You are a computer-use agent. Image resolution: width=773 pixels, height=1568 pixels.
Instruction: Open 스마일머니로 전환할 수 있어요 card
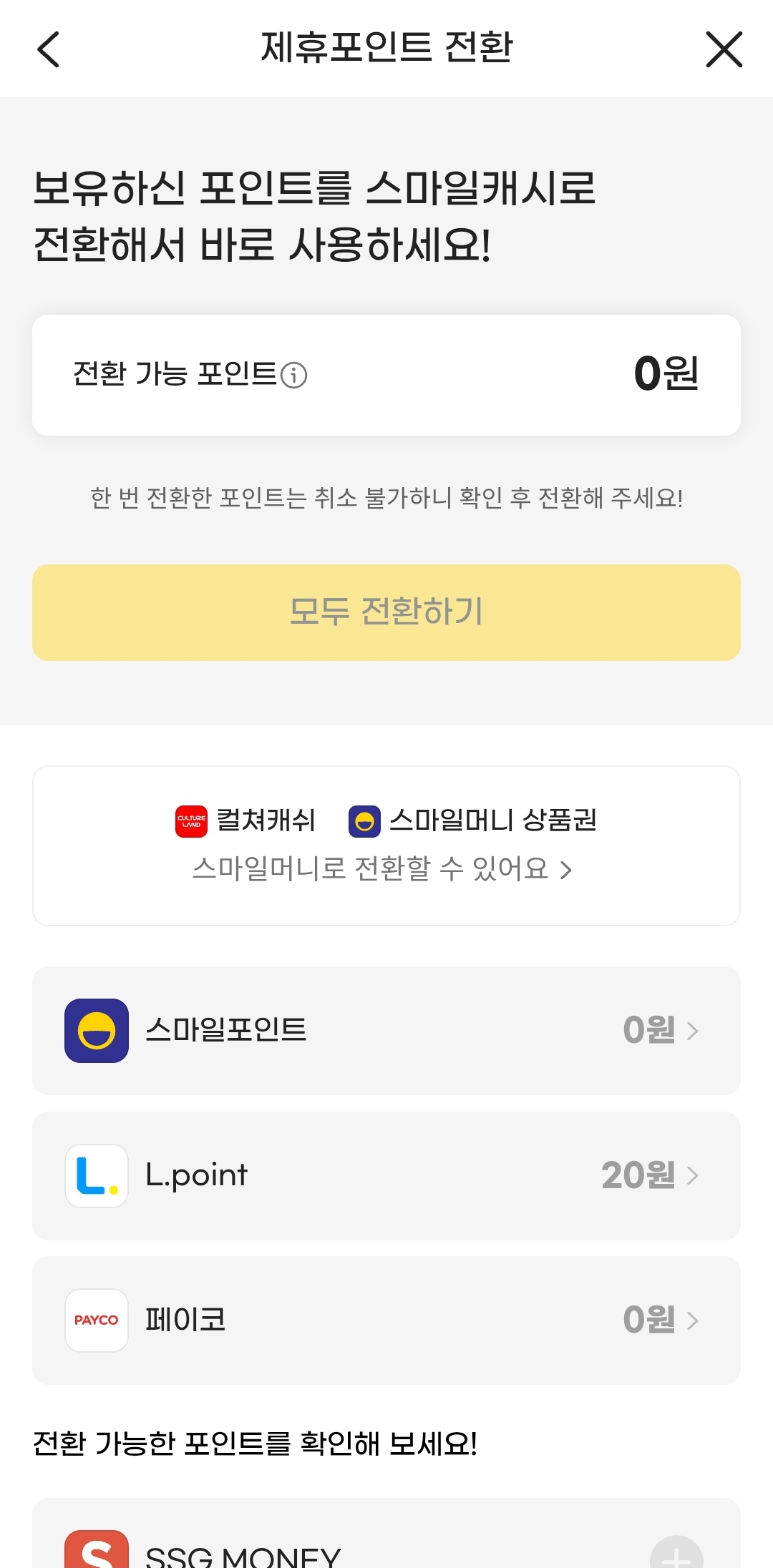coord(386,846)
